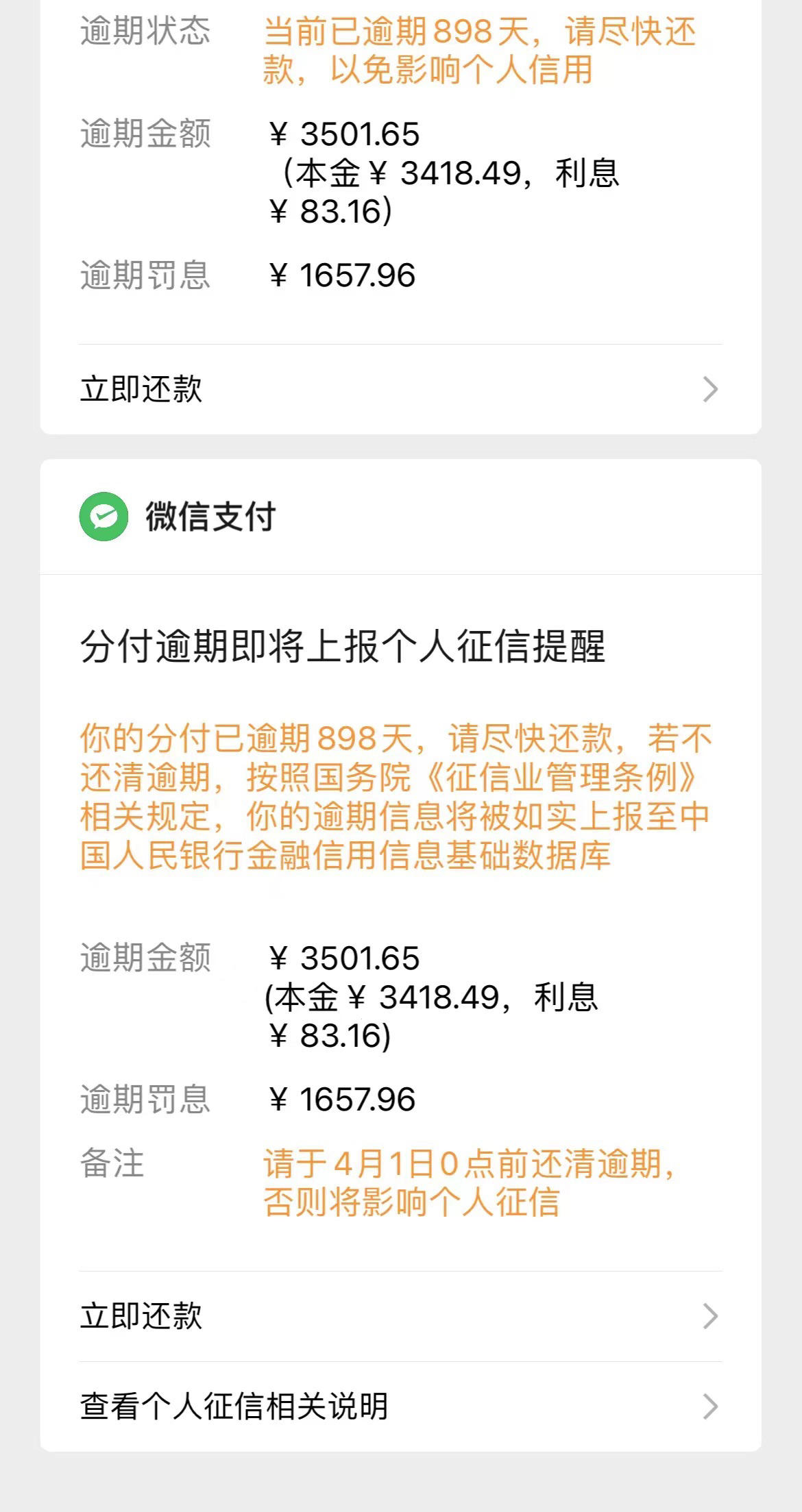The image size is (802, 1512).
Task: Tap 立即还款 in the 征信提醒 card
Action: point(400,1316)
